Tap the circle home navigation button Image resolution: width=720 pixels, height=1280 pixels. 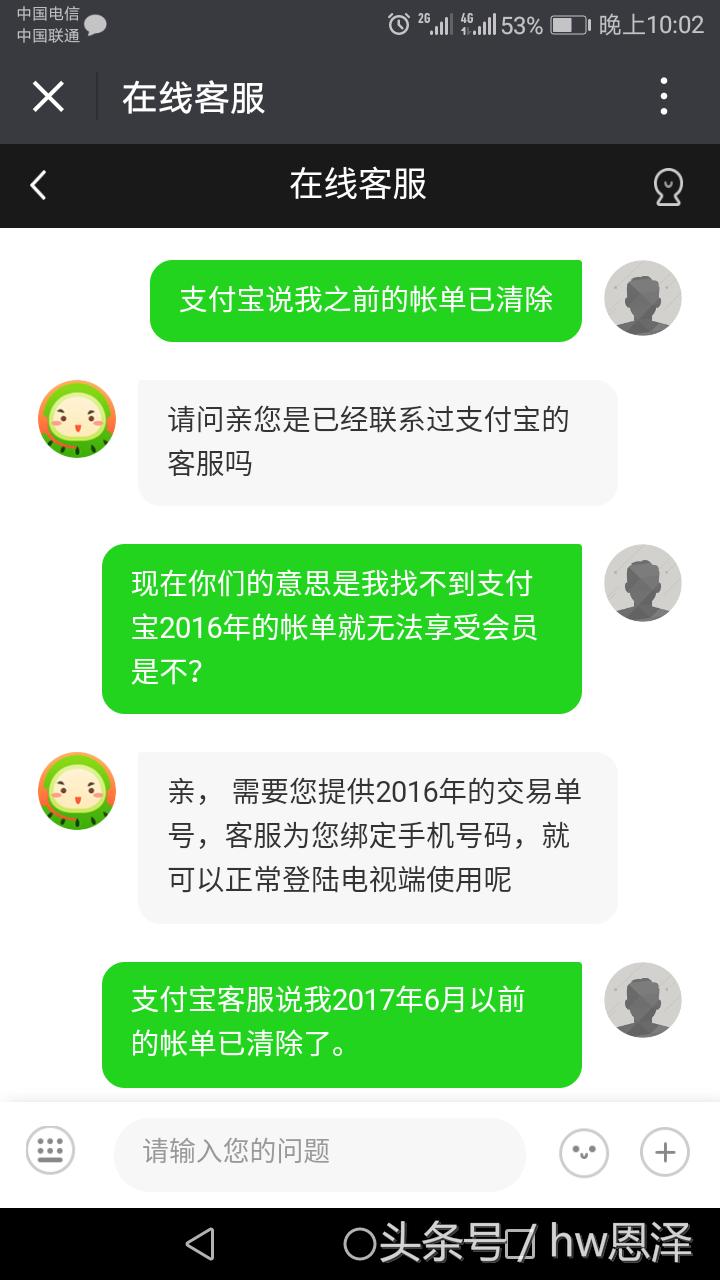point(360,1243)
